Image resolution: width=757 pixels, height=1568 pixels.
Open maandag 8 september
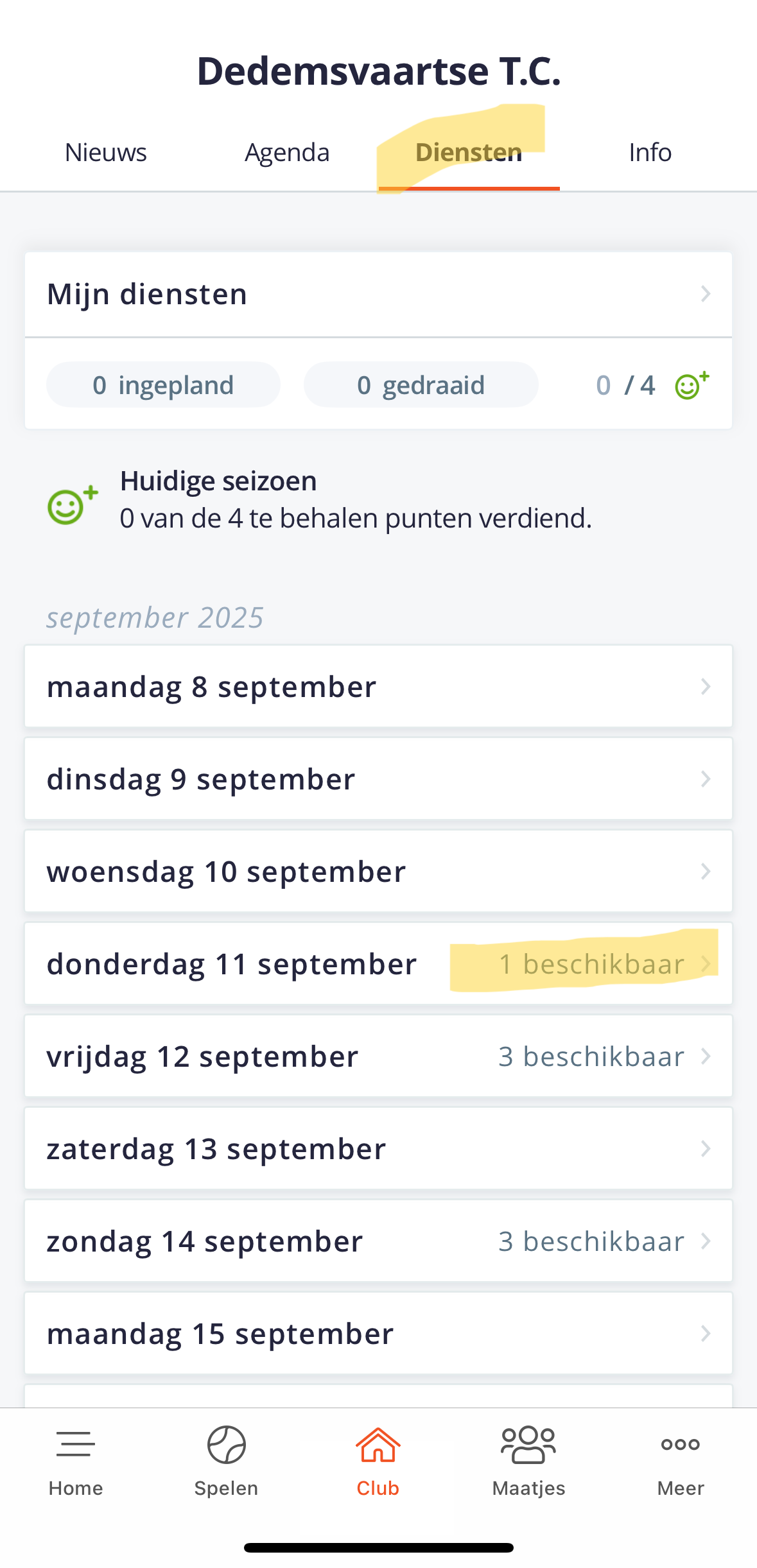[378, 686]
